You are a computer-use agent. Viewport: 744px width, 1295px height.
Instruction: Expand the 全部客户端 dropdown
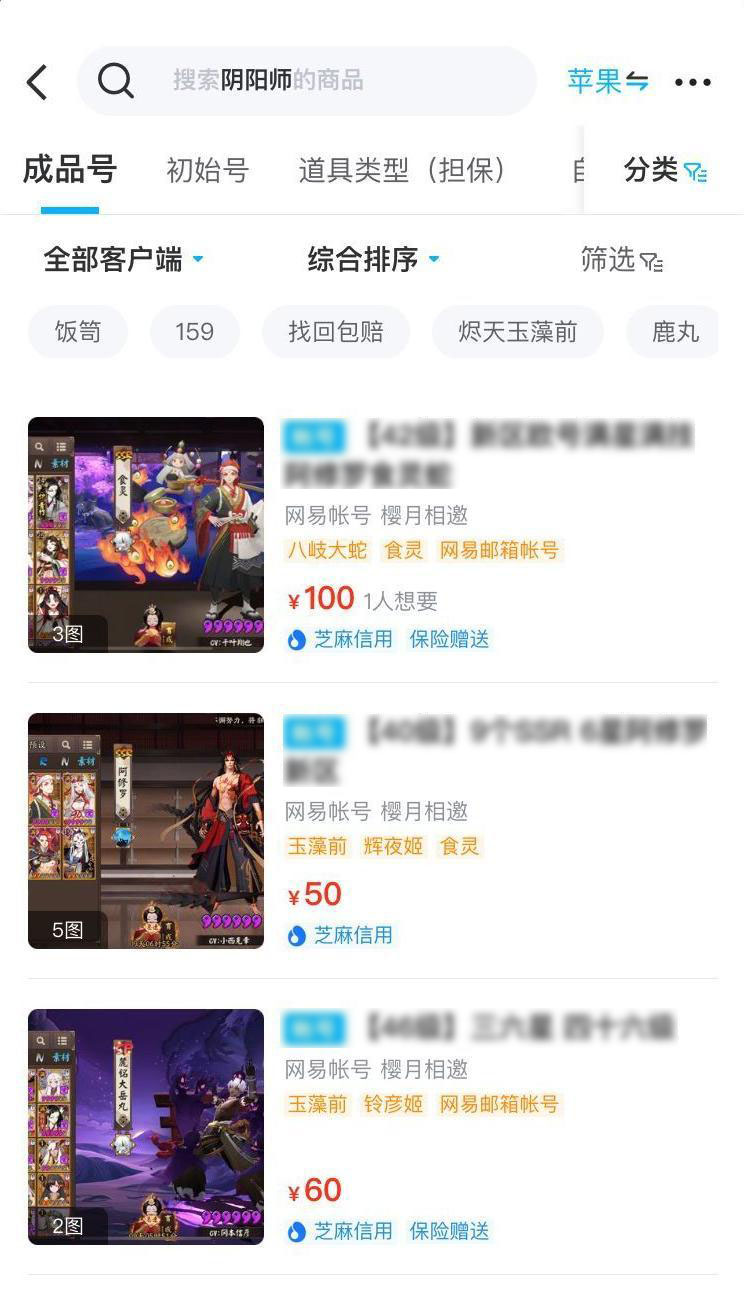point(123,260)
